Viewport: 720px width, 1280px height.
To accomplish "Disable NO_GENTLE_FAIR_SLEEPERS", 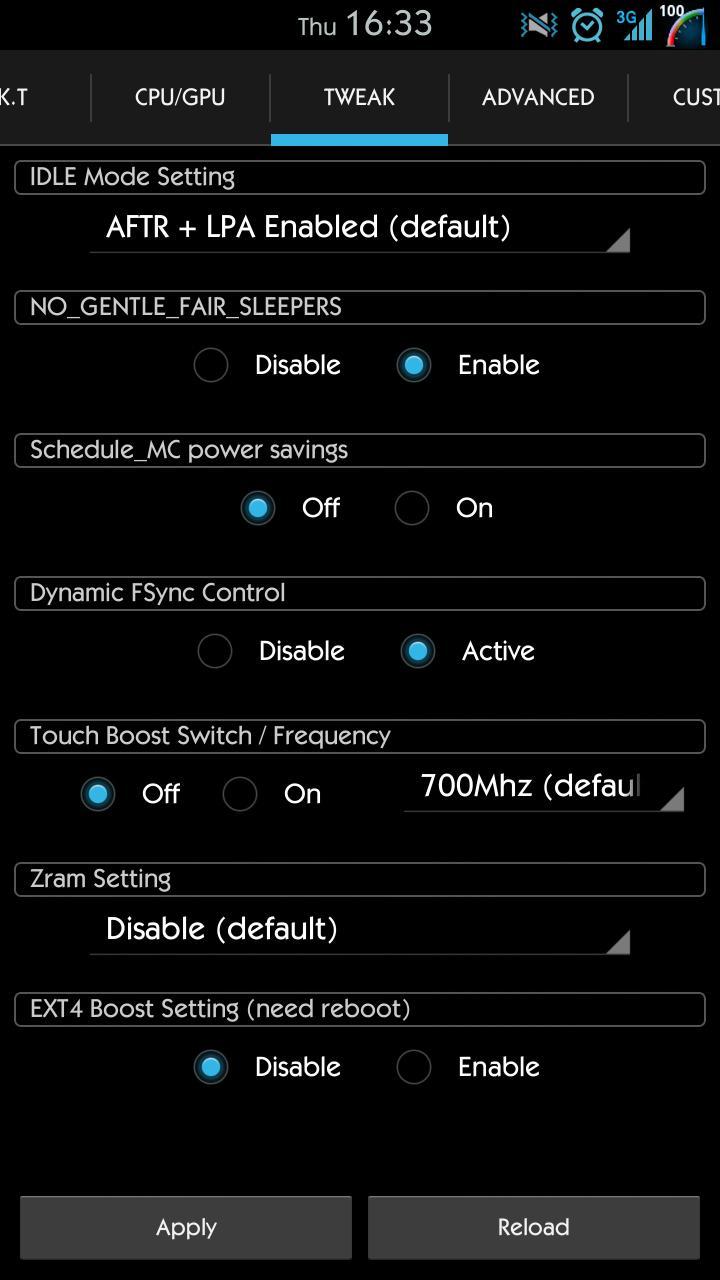I will (211, 365).
